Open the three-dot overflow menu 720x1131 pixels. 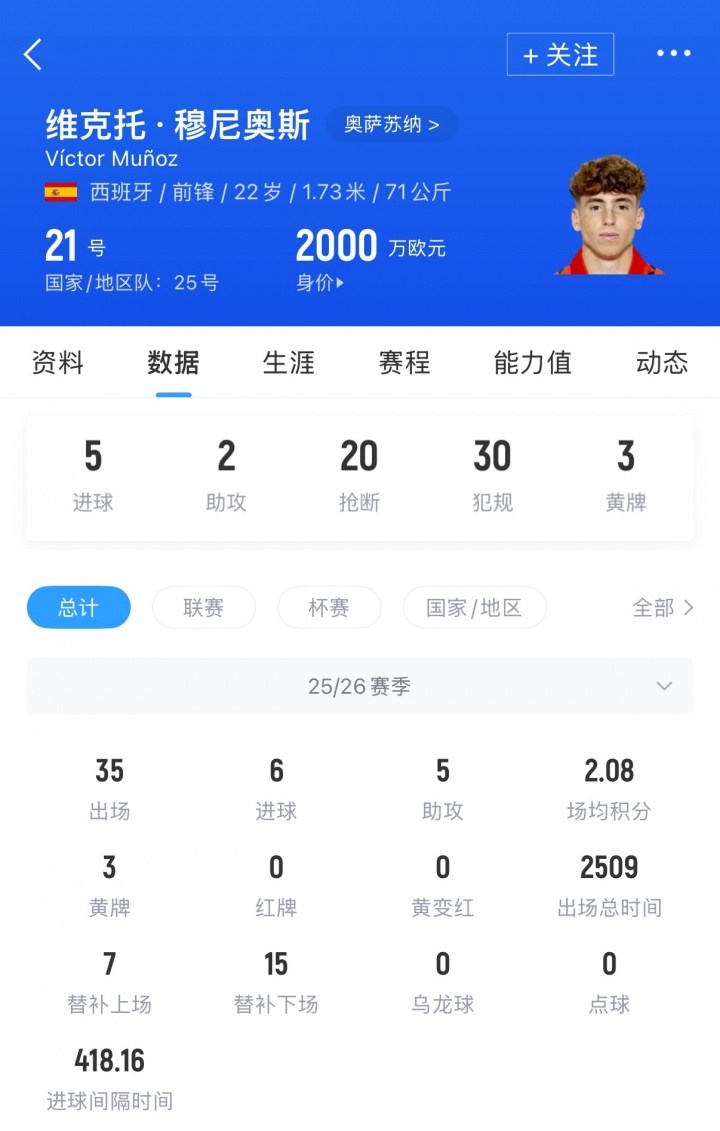(673, 54)
